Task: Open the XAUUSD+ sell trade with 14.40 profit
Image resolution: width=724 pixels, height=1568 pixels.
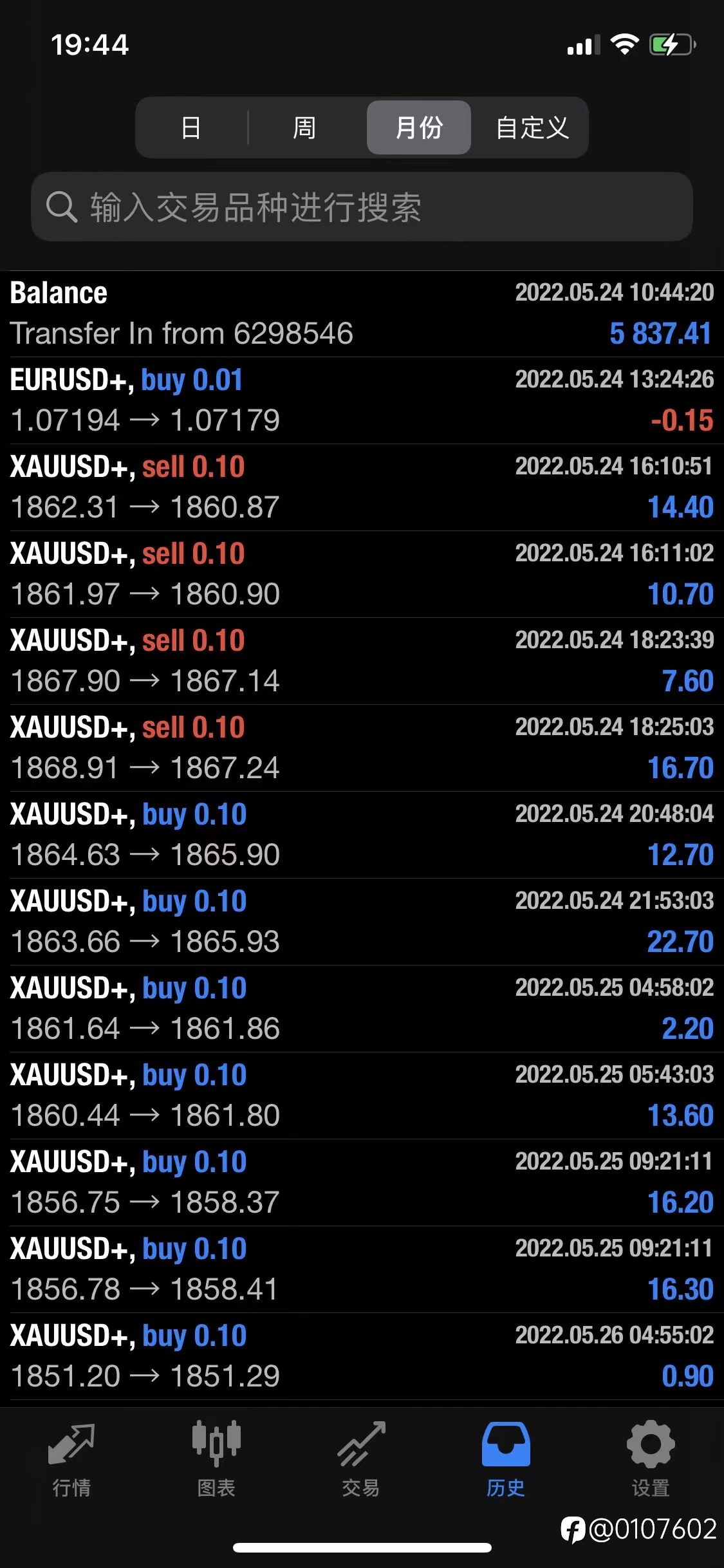Action: (362, 487)
